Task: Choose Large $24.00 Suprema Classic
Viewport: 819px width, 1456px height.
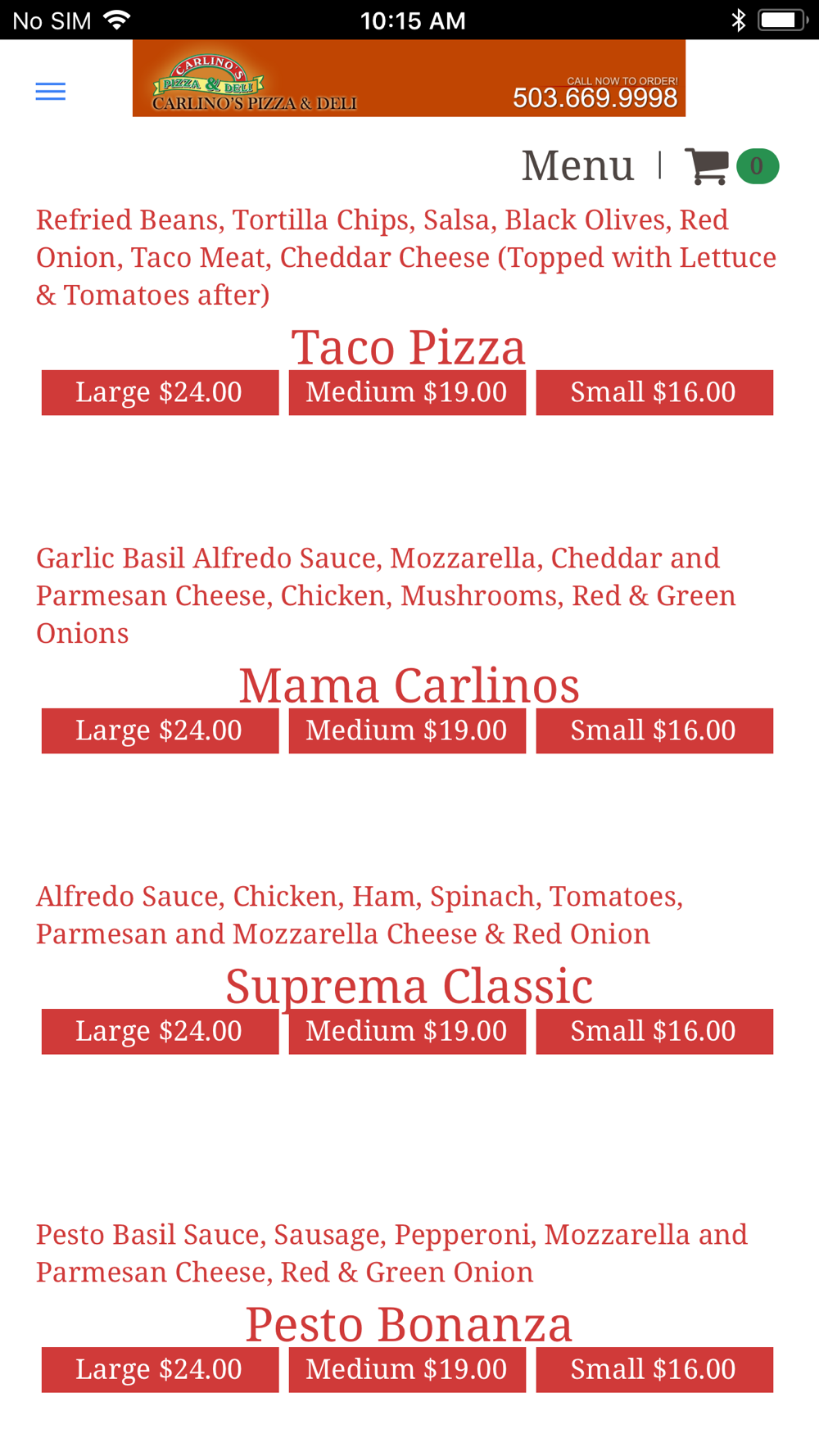Action: pyautogui.click(x=161, y=1031)
